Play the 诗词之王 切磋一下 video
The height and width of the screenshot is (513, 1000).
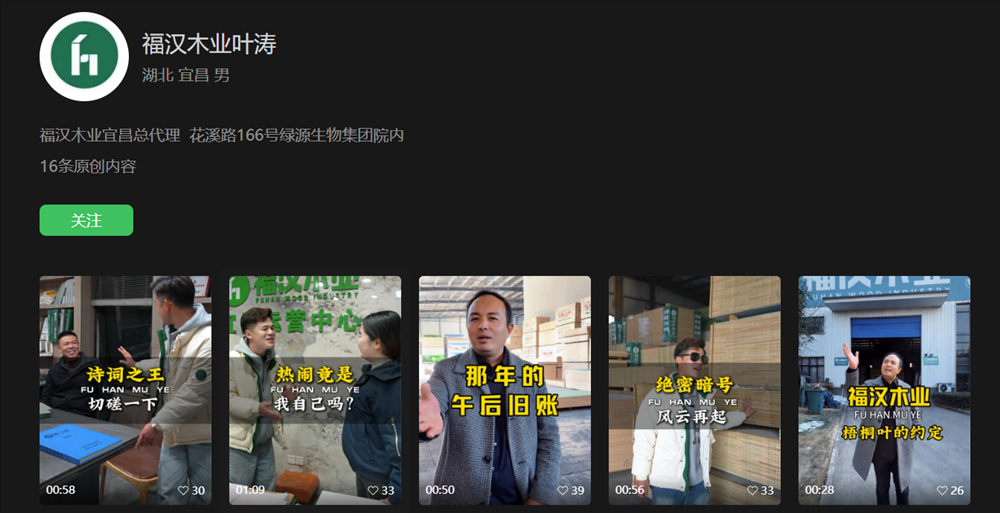click(125, 390)
